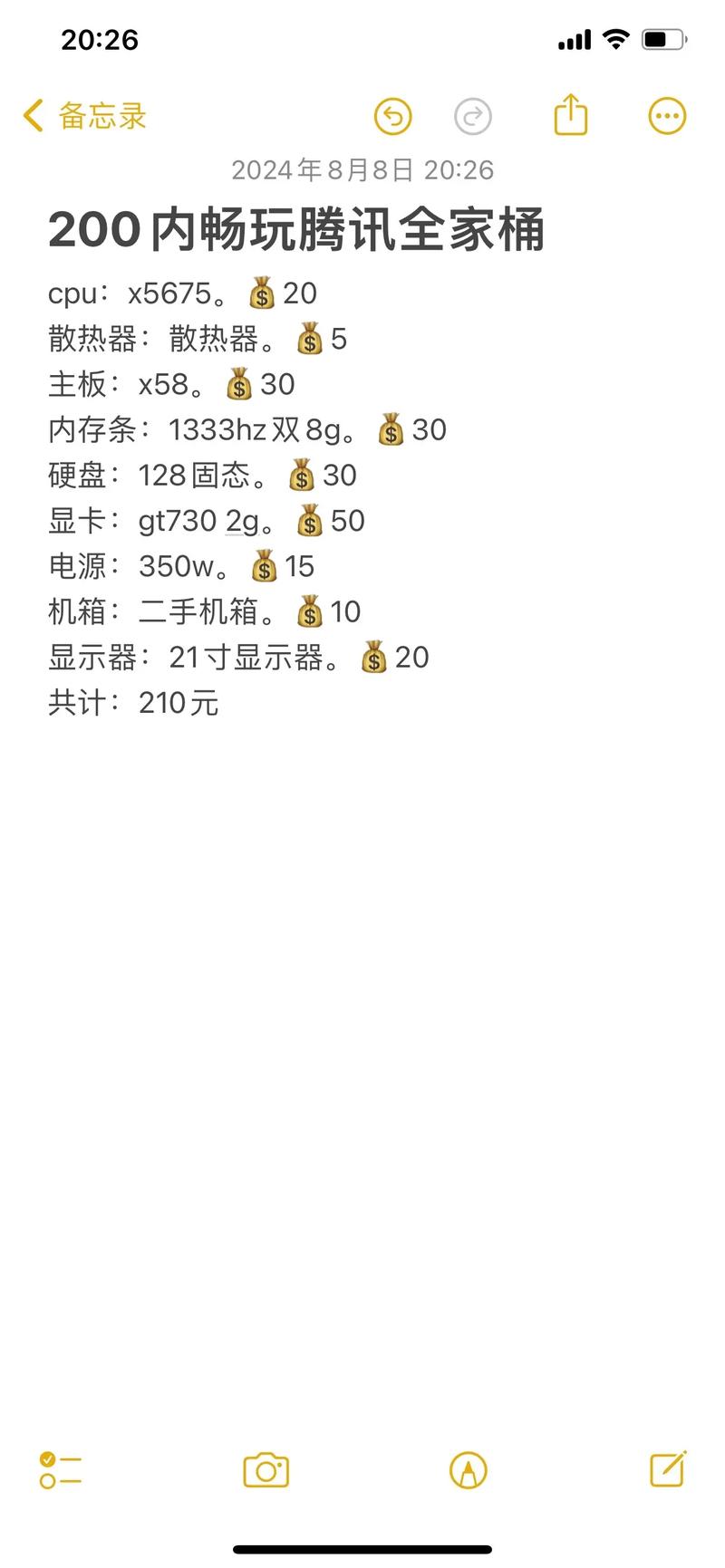The image size is (725, 1568).
Task: Insert a checklist using the checklist icon
Action: [60, 1470]
